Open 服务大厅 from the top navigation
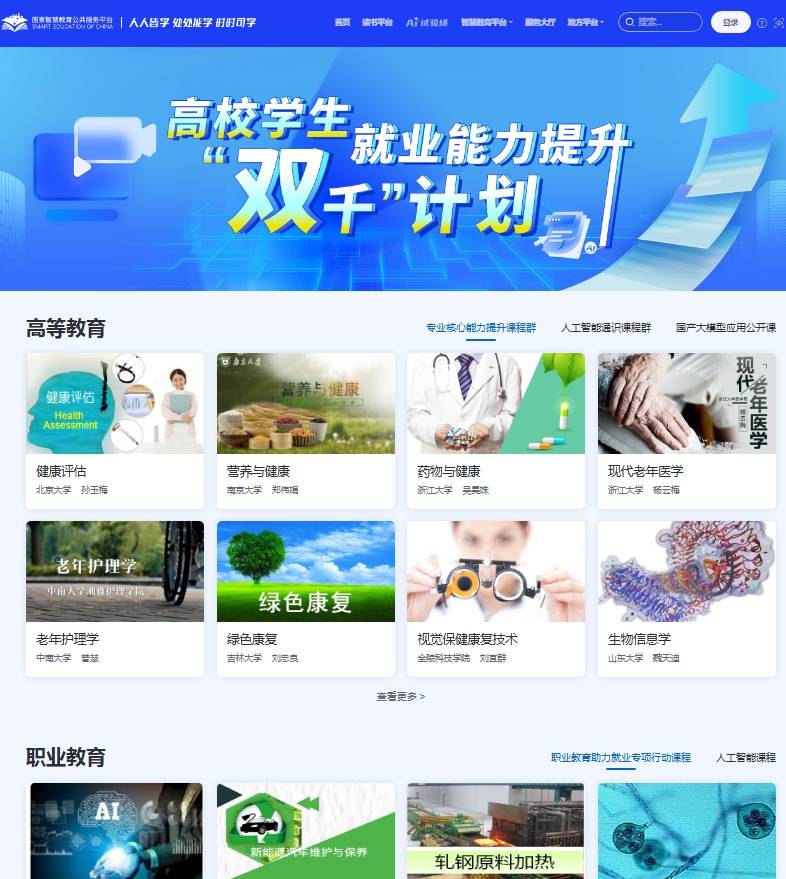This screenshot has width=786, height=879. tap(540, 22)
